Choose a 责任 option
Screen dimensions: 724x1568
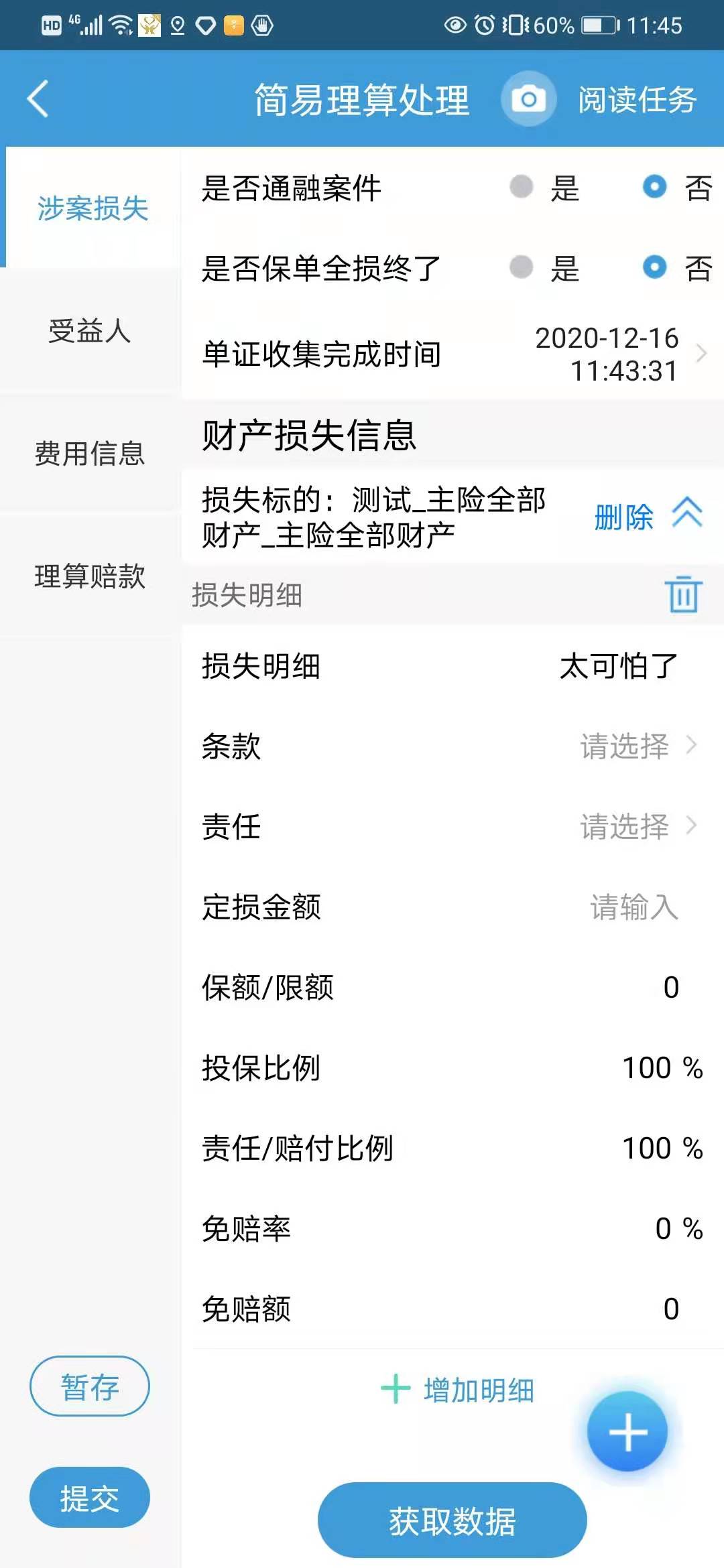pyautogui.click(x=452, y=826)
